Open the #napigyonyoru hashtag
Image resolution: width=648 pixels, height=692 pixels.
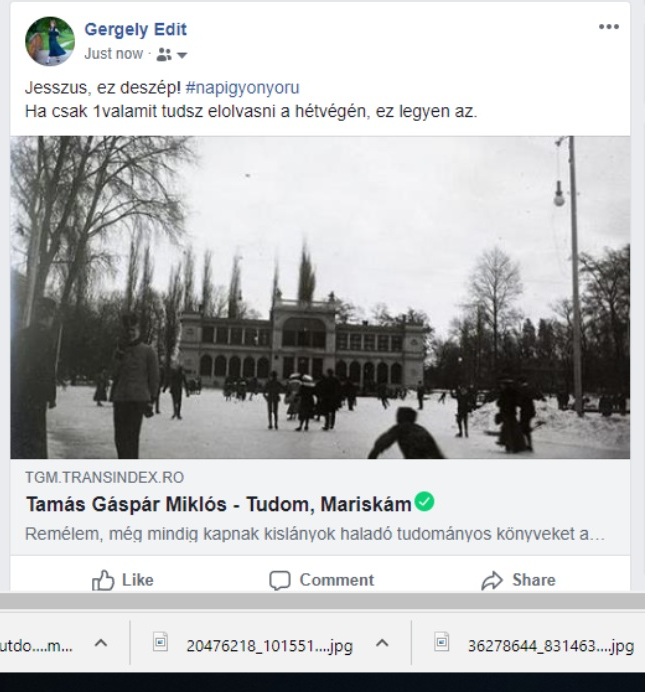point(242,87)
